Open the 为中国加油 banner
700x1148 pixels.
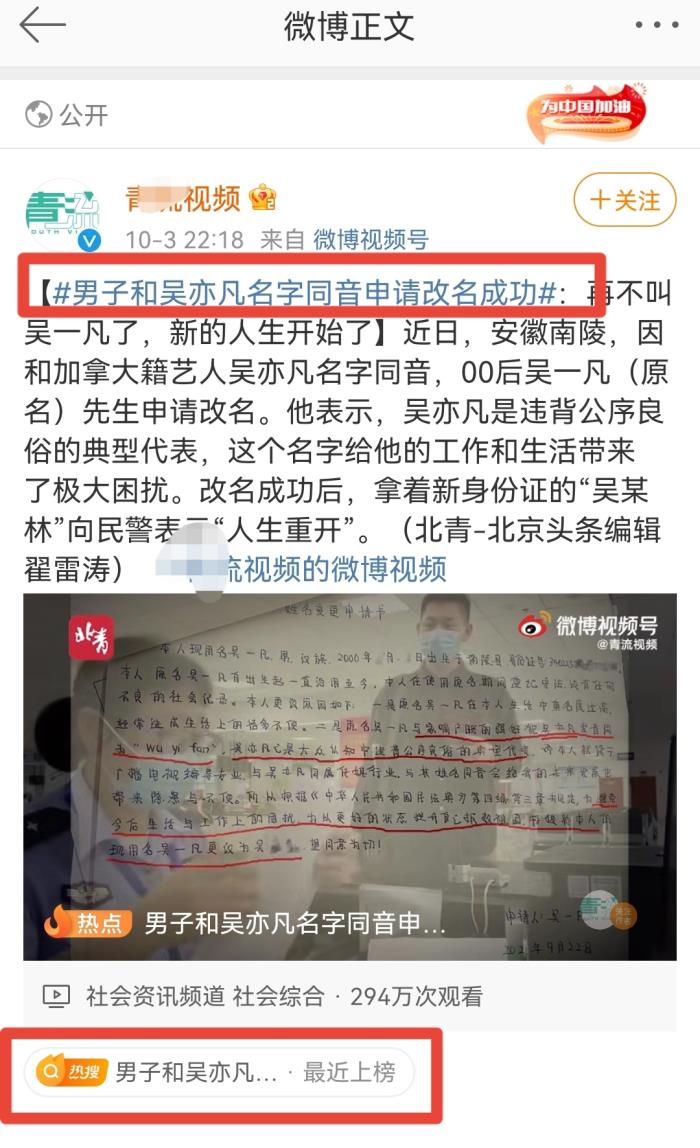(x=588, y=112)
